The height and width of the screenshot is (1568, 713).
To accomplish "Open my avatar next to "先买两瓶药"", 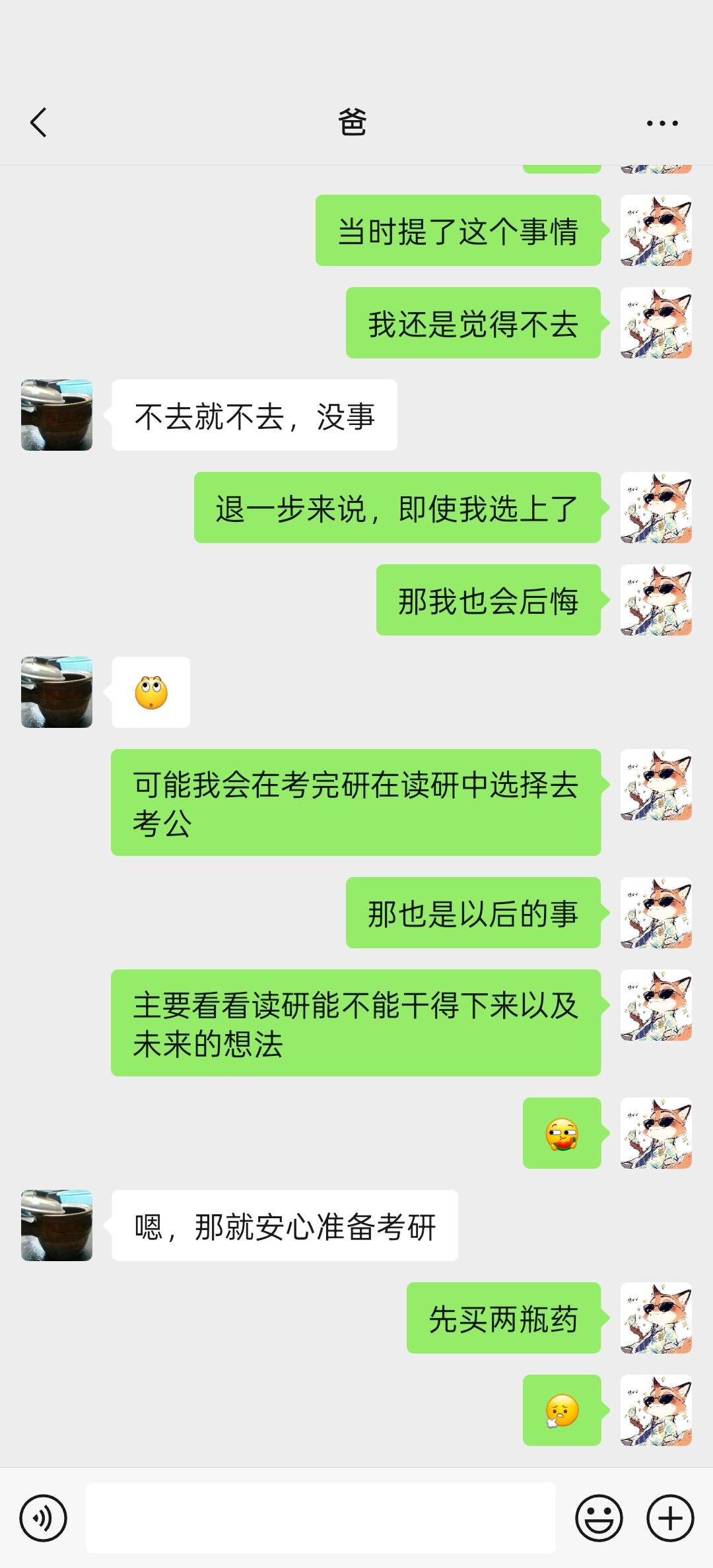I will click(656, 1318).
